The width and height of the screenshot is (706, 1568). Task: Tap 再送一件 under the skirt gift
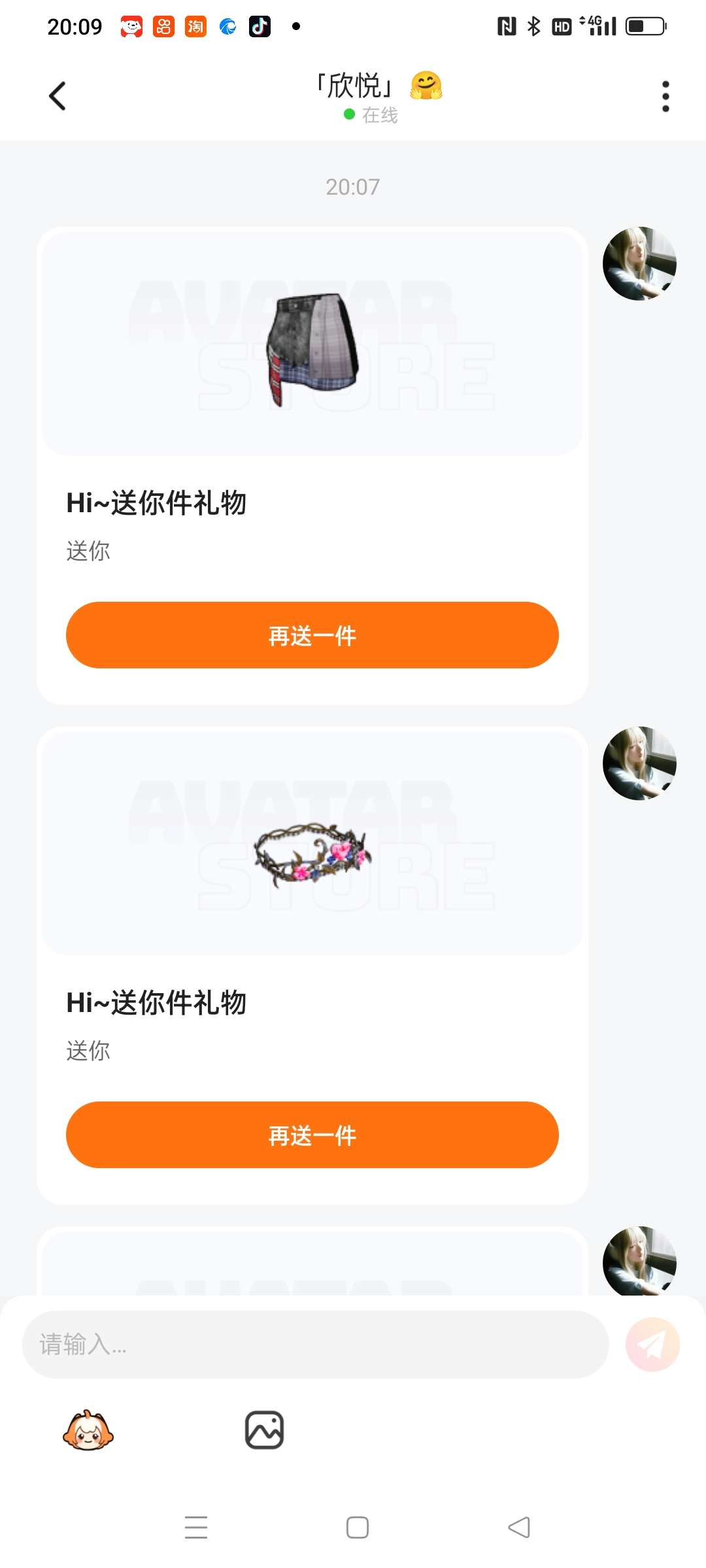(x=312, y=635)
